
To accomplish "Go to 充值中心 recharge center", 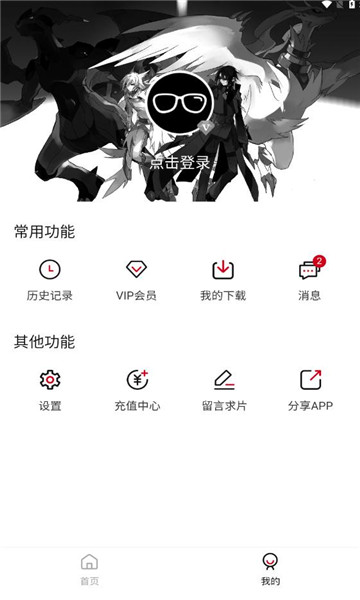I will [x=137, y=390].
